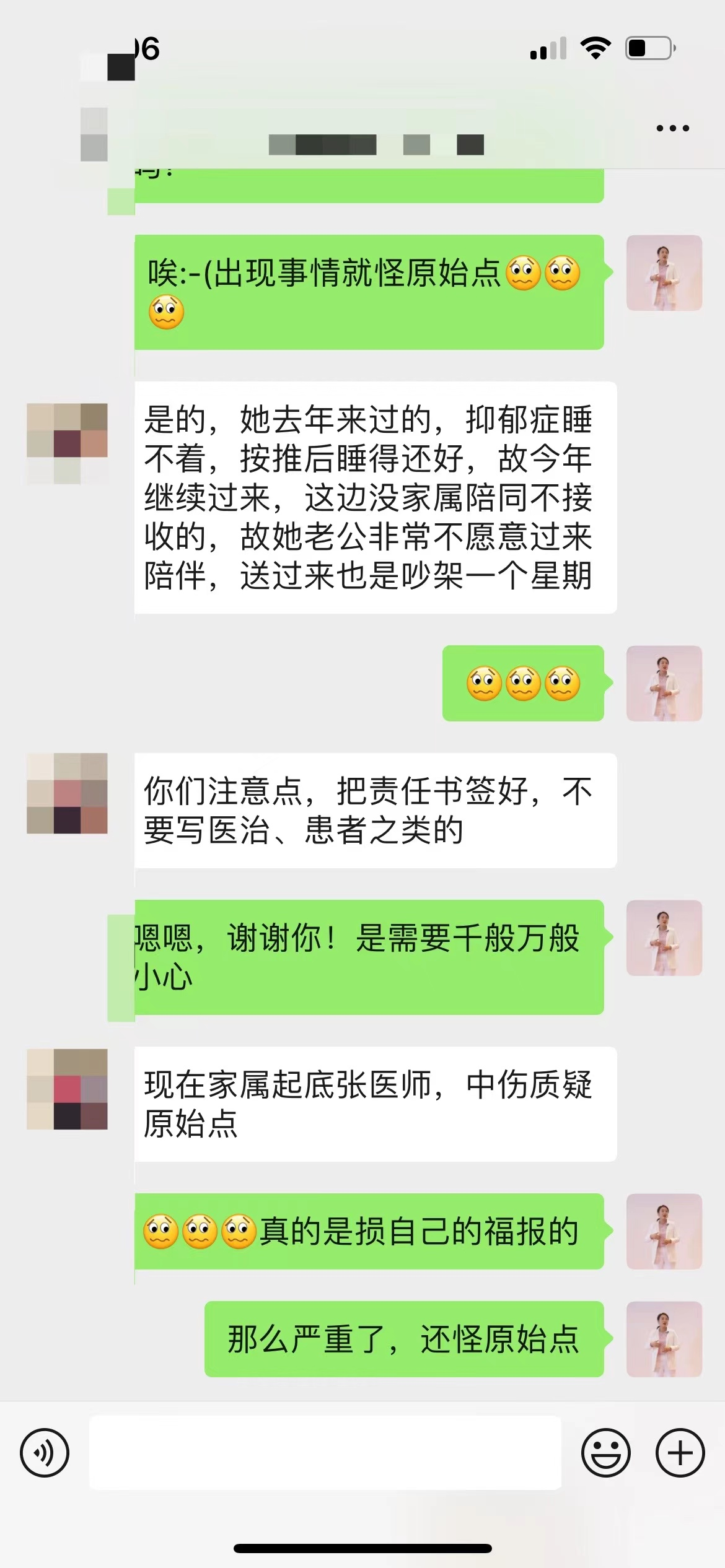Open the emoji sticker panel
This screenshot has height=1568, width=725.
[605, 1452]
